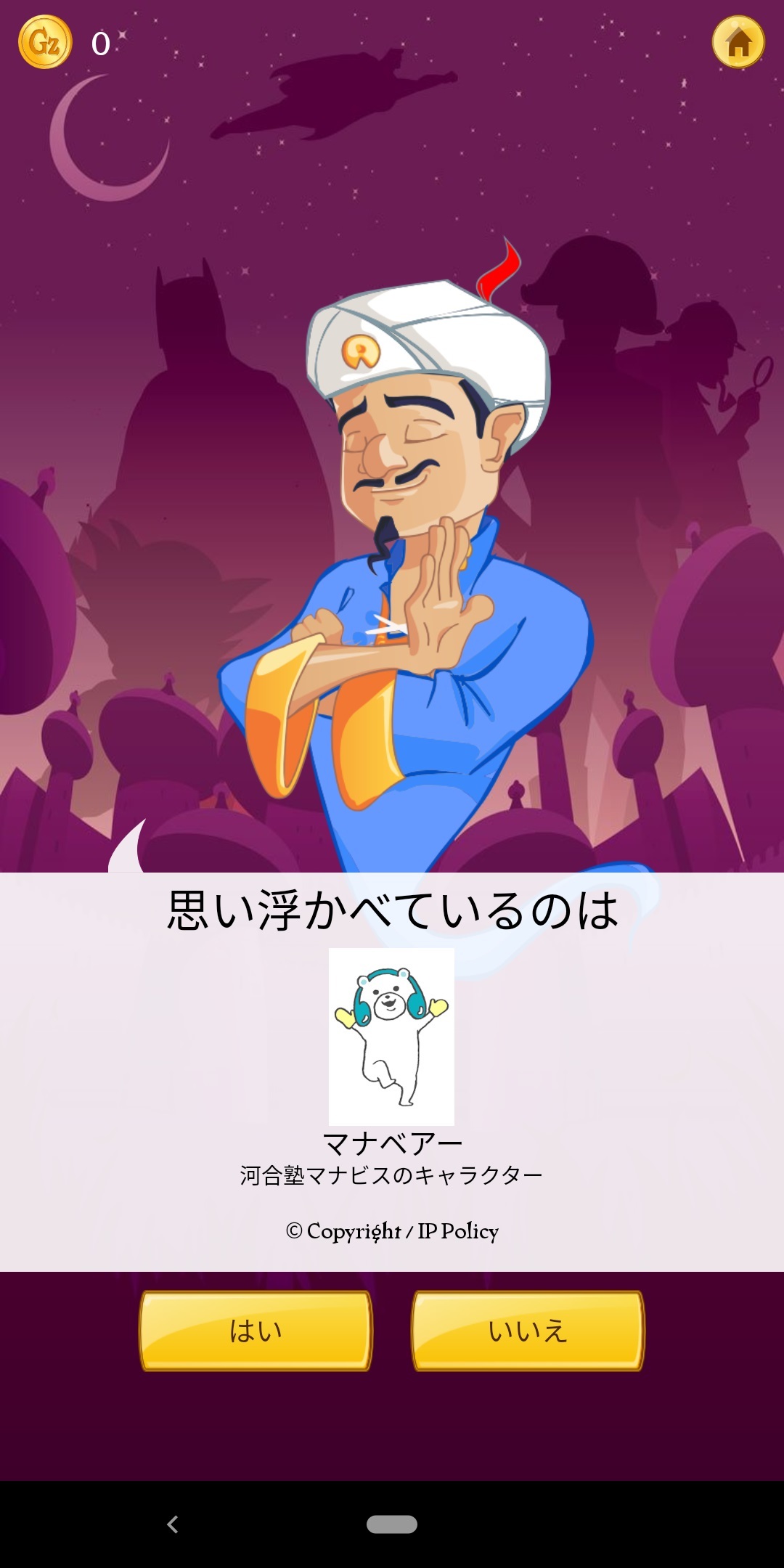
Task: Confirm the guess with はい
Action: pos(256,1331)
